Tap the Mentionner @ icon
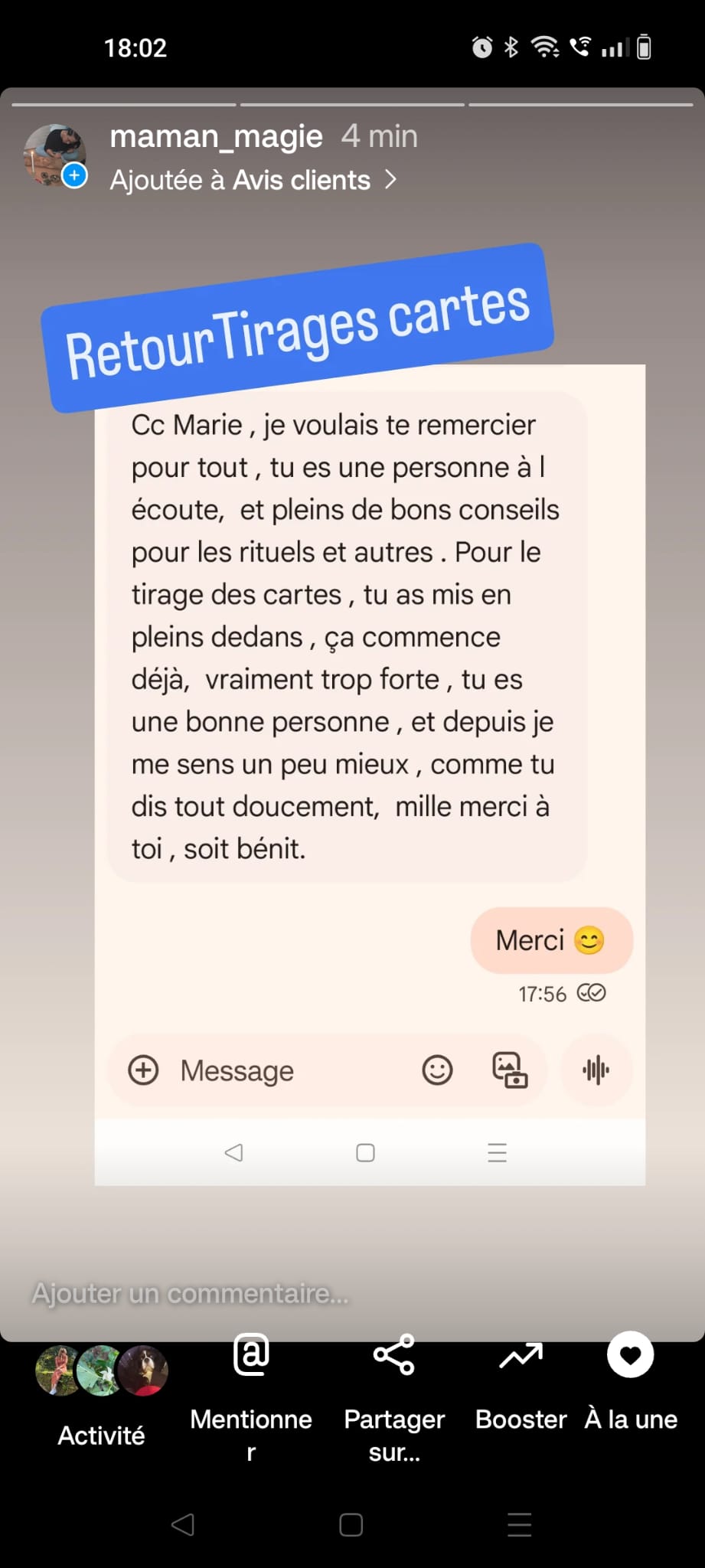 point(250,1355)
